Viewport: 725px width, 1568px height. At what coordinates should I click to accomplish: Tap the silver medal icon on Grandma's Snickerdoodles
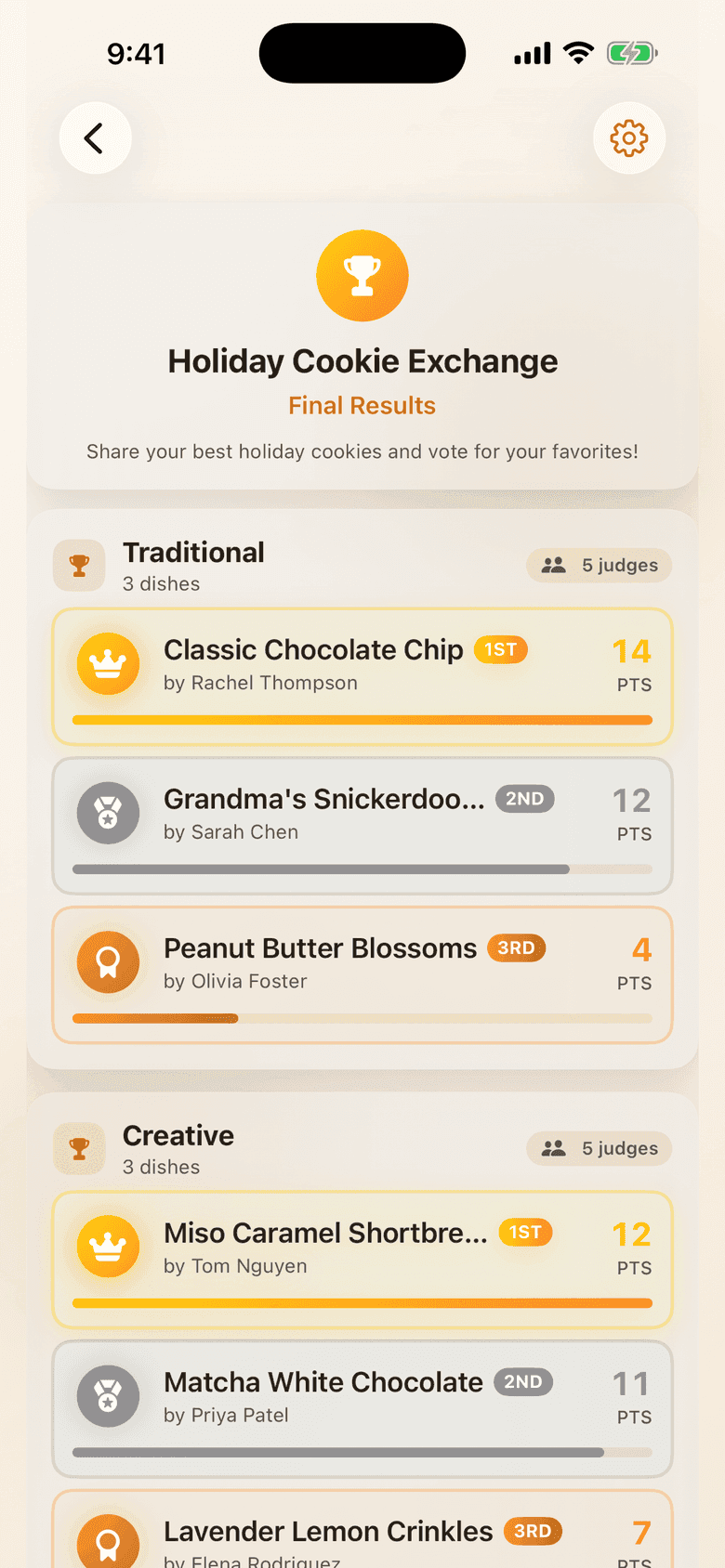tap(108, 813)
